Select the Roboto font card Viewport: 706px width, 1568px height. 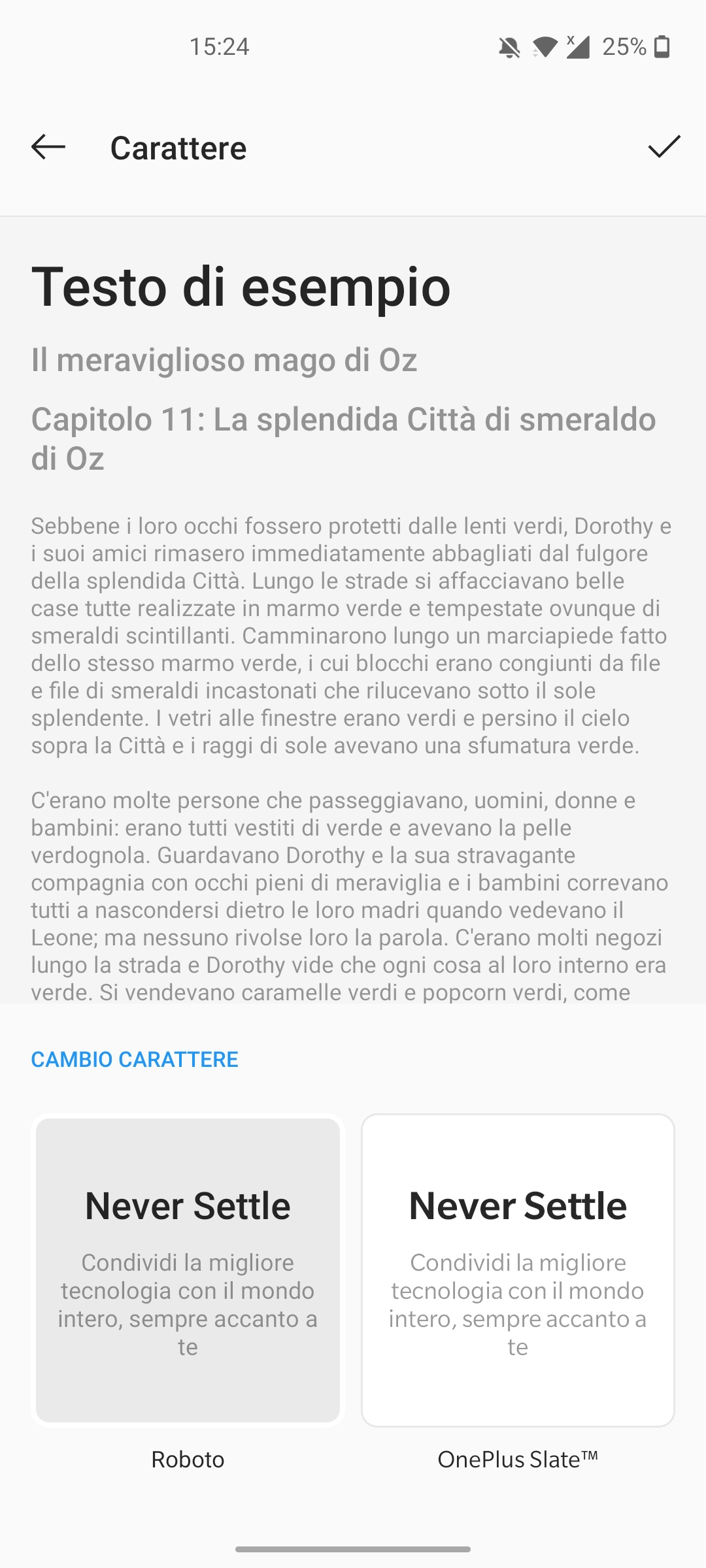point(188,1270)
